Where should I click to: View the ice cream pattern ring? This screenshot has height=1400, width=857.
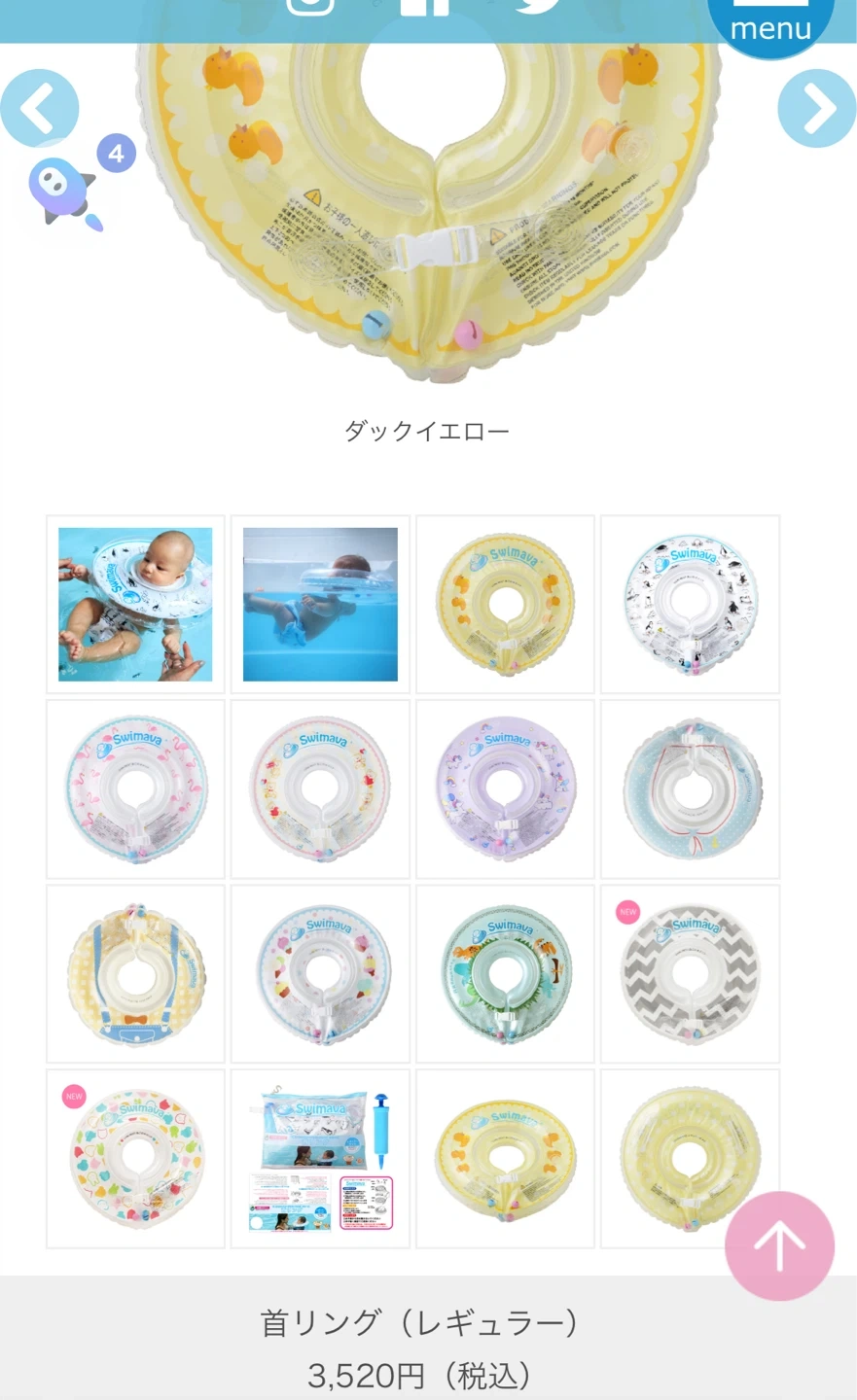point(320,974)
